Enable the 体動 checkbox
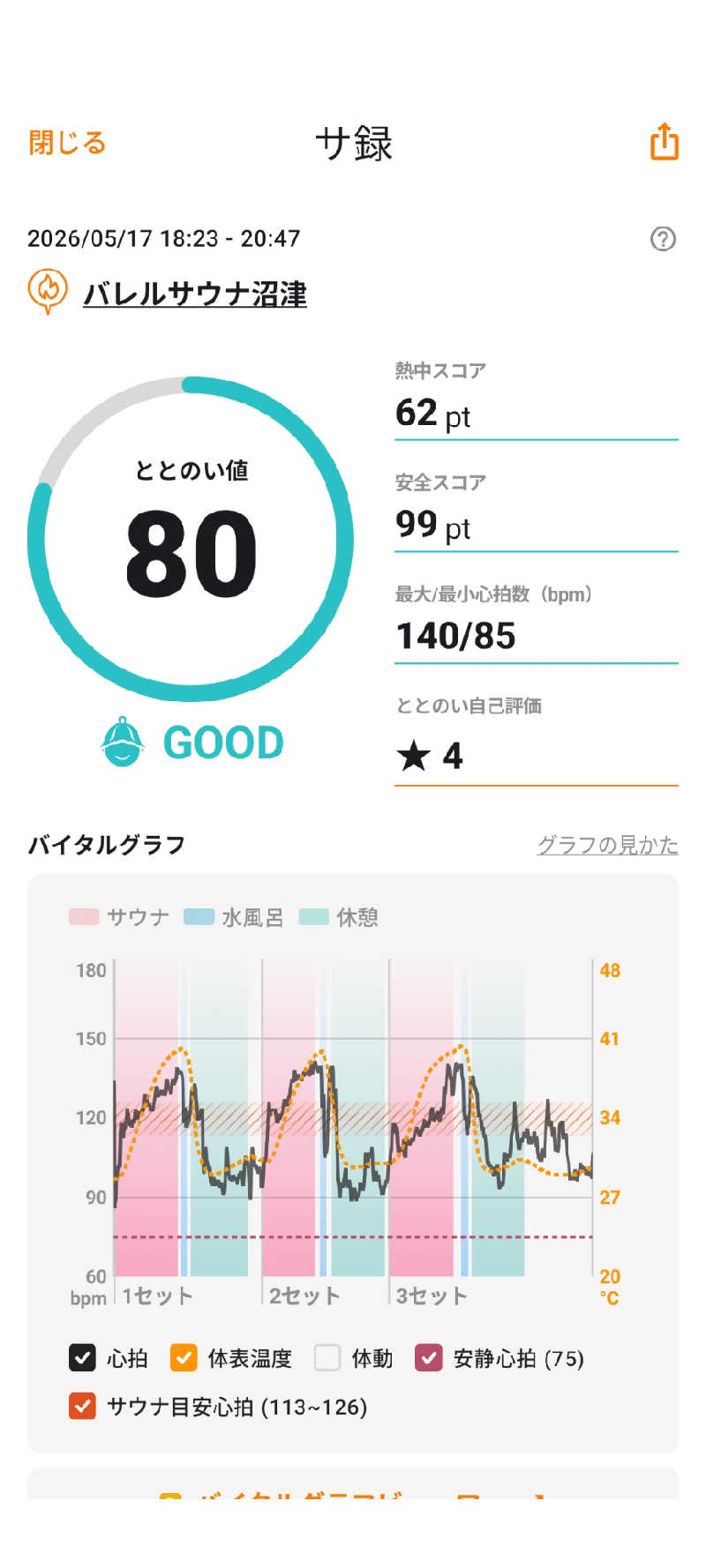Viewport: 706px width, 1568px height. (327, 1357)
